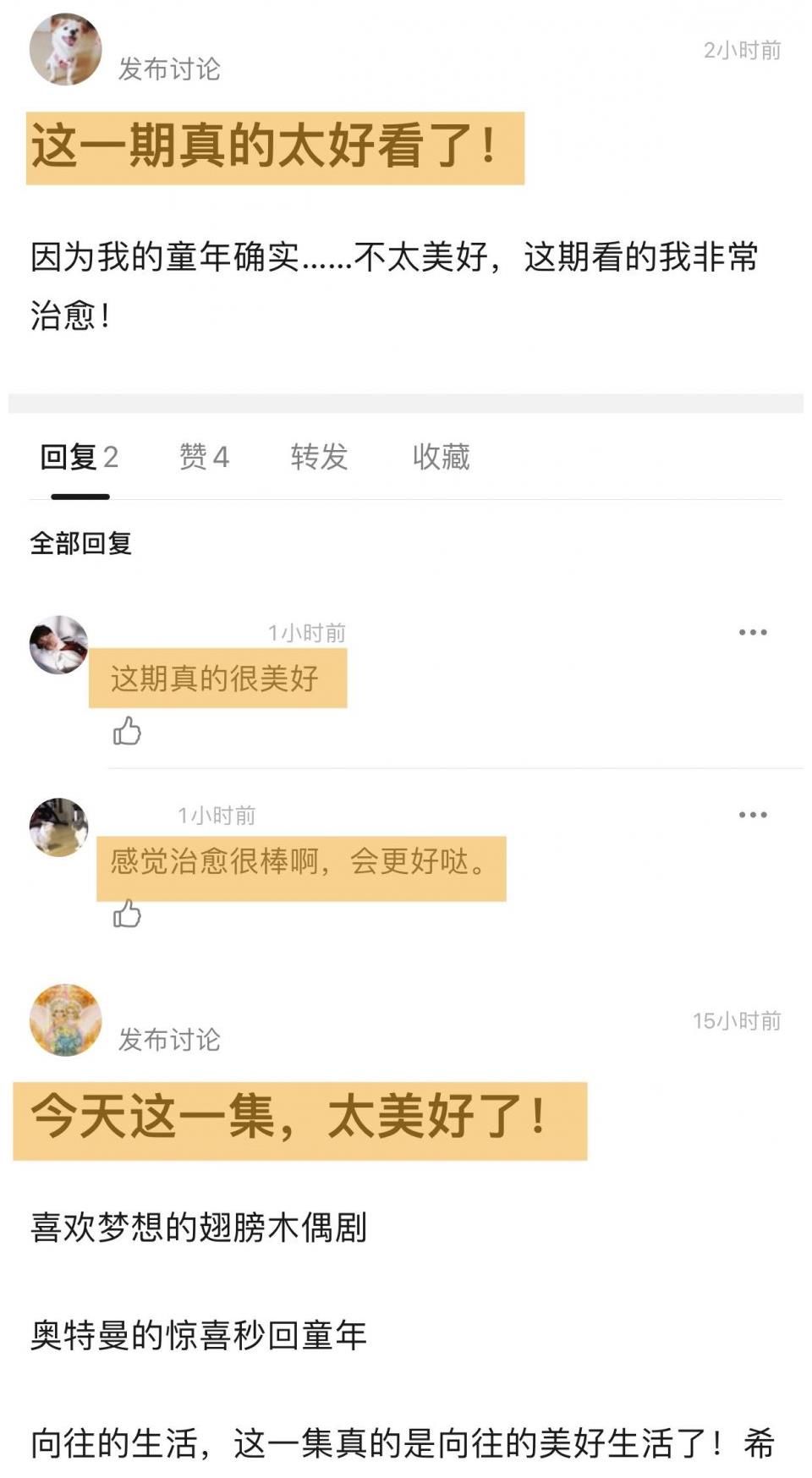Click the second reply author's avatar
This screenshot has width=812, height=1478.
(58, 827)
